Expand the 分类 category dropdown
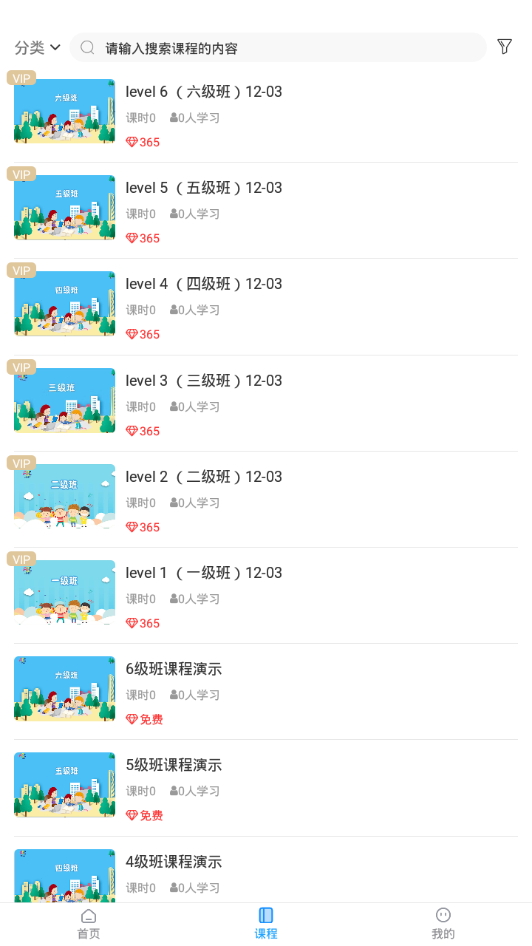 (37, 48)
